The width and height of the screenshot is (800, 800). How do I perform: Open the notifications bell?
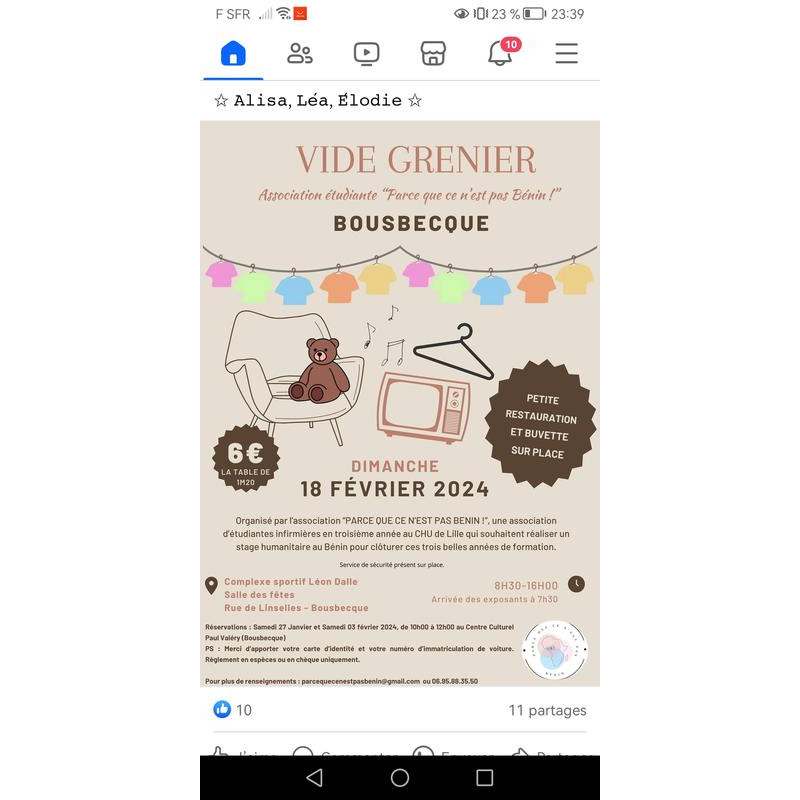coord(500,53)
